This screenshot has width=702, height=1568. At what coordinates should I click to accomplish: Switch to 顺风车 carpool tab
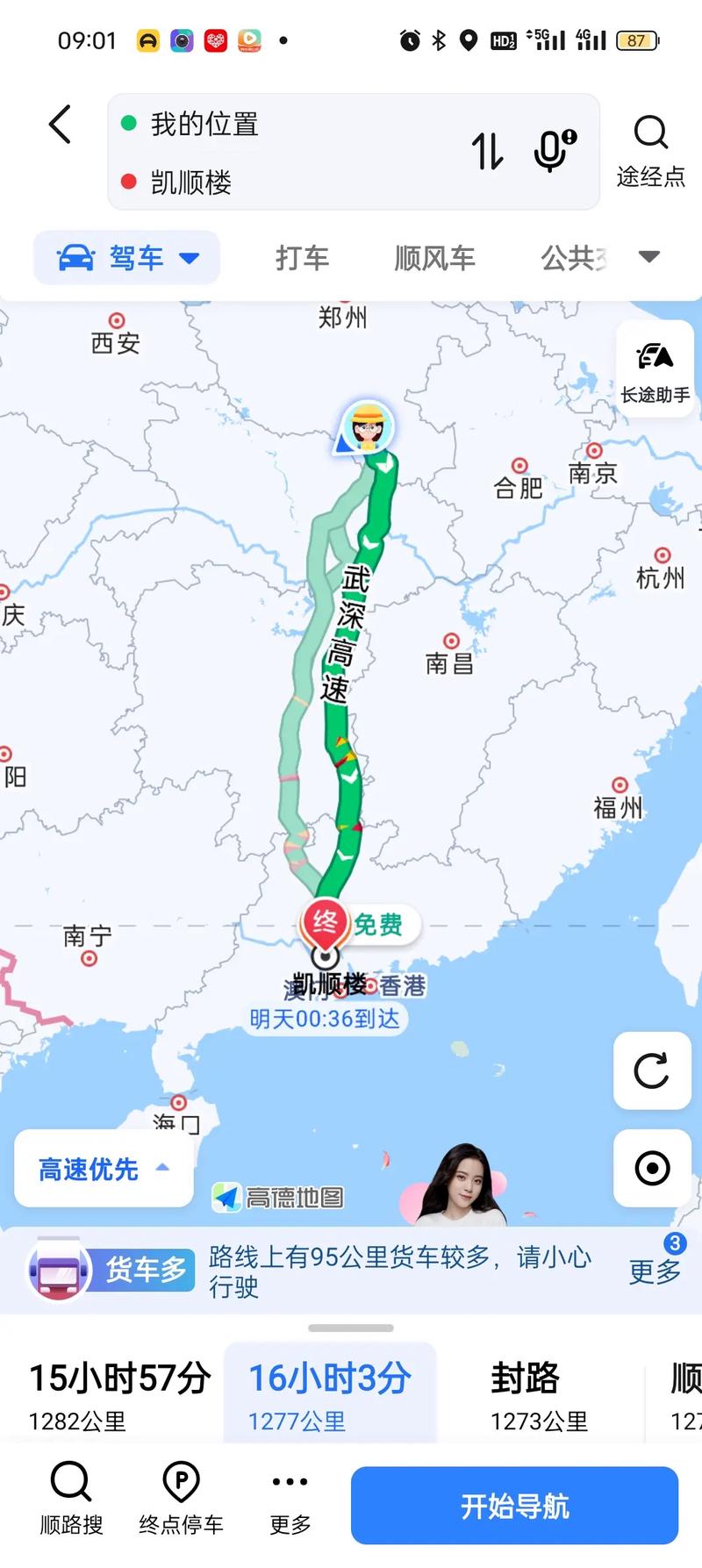click(433, 257)
